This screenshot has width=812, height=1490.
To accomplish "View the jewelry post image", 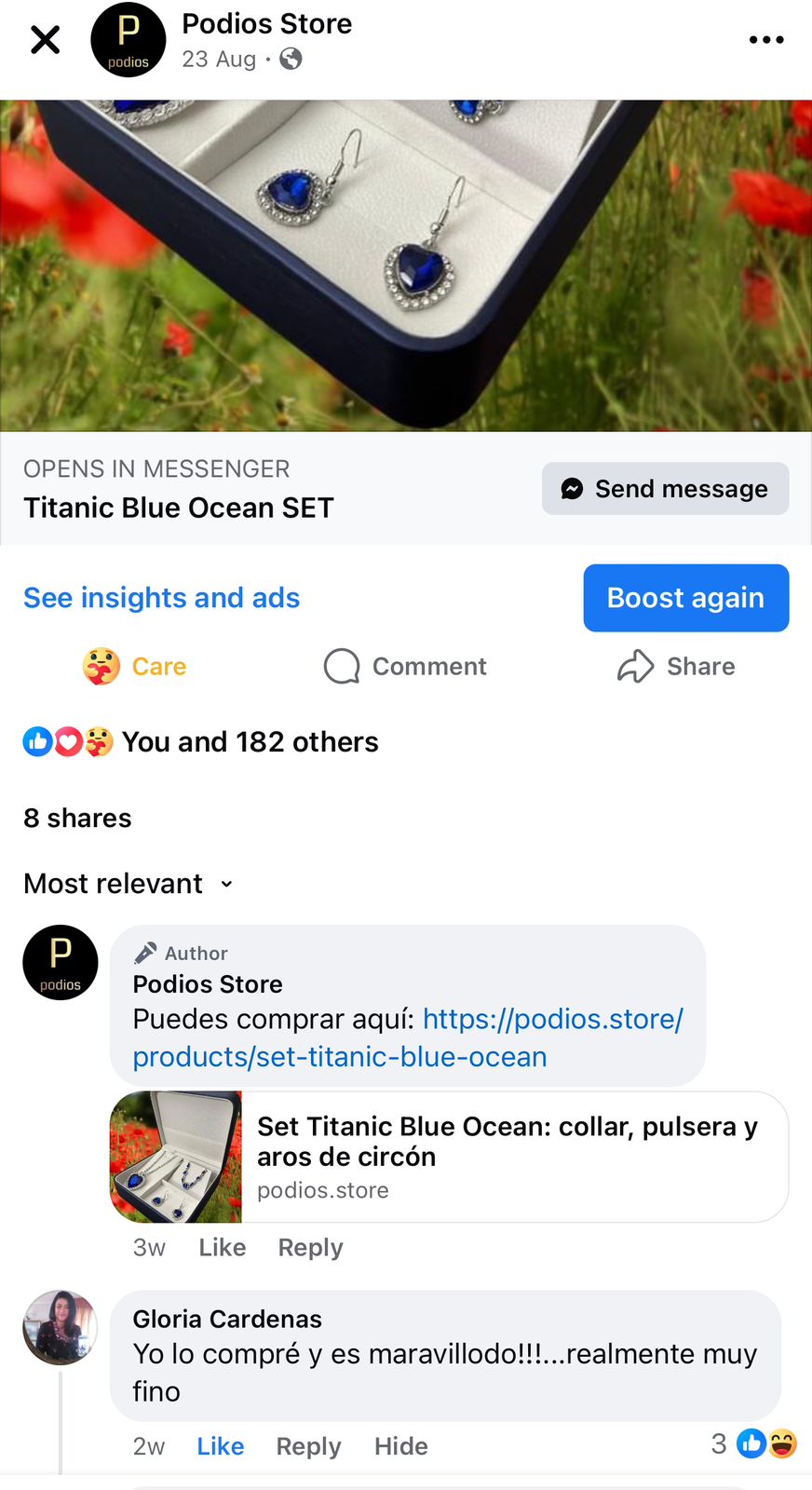I will click(x=406, y=265).
